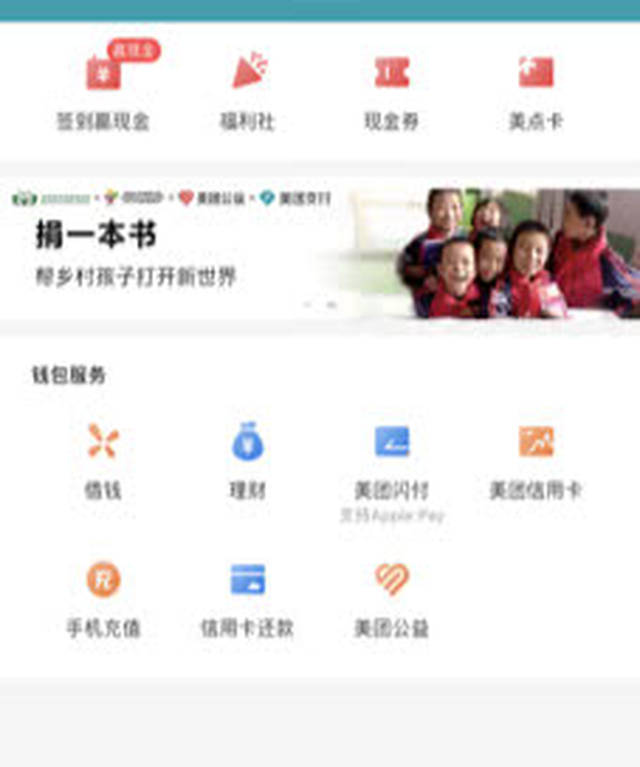This screenshot has width=640, height=767.
Task: Open 美团公益 charity service
Action: point(391,598)
